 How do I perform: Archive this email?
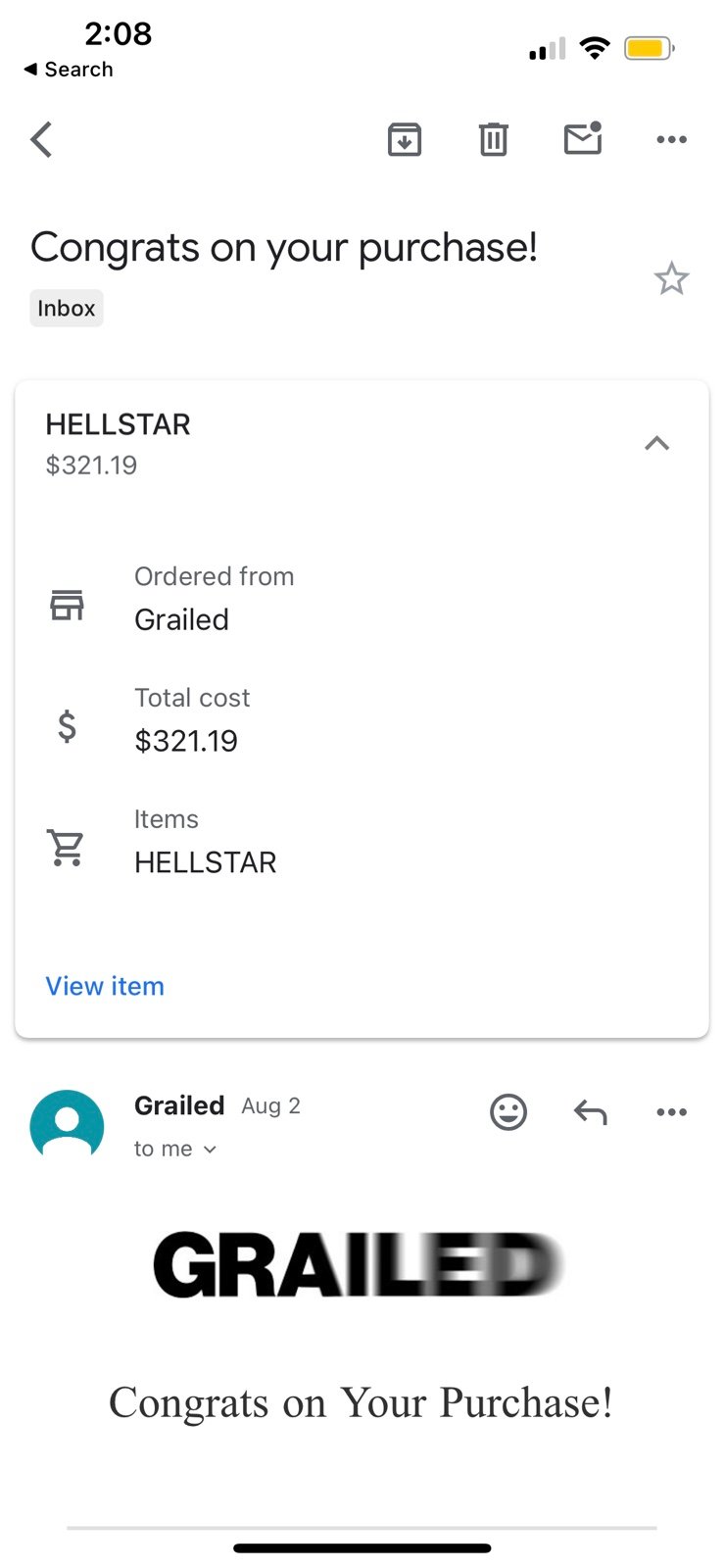click(x=405, y=140)
